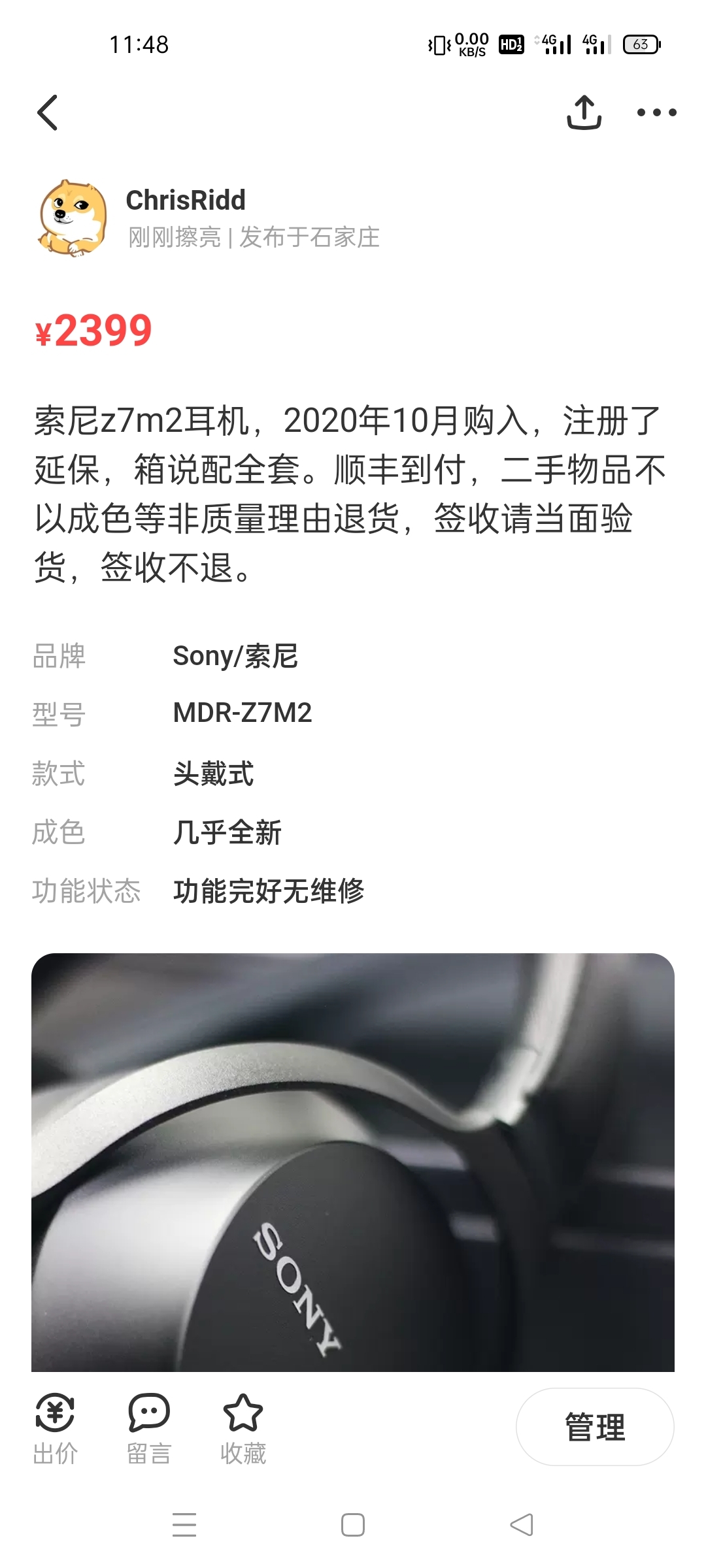
Task: Go back using the top-left arrow
Action: click(x=48, y=112)
